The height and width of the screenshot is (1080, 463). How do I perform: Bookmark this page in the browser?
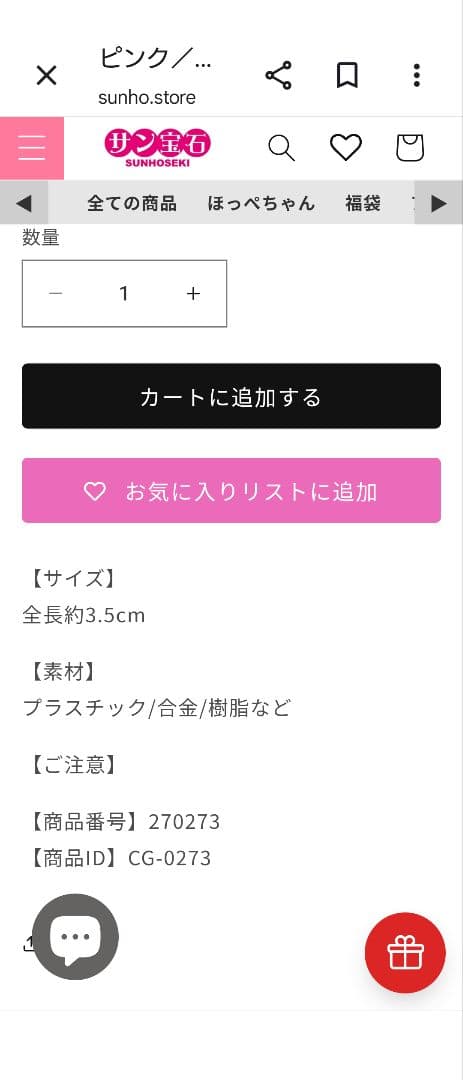click(x=347, y=75)
